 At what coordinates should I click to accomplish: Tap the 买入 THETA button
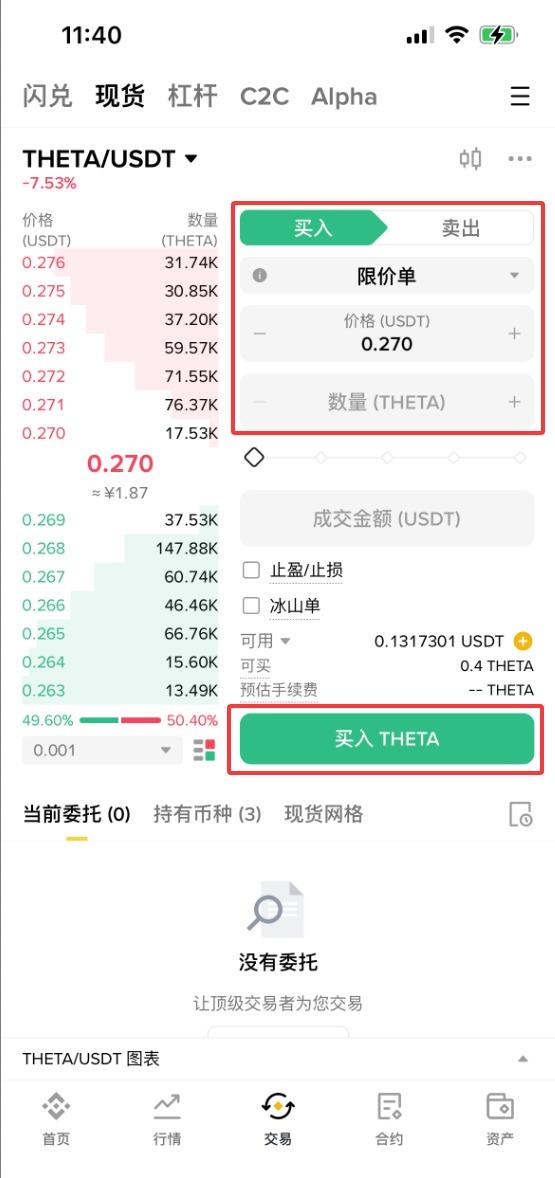[387, 739]
